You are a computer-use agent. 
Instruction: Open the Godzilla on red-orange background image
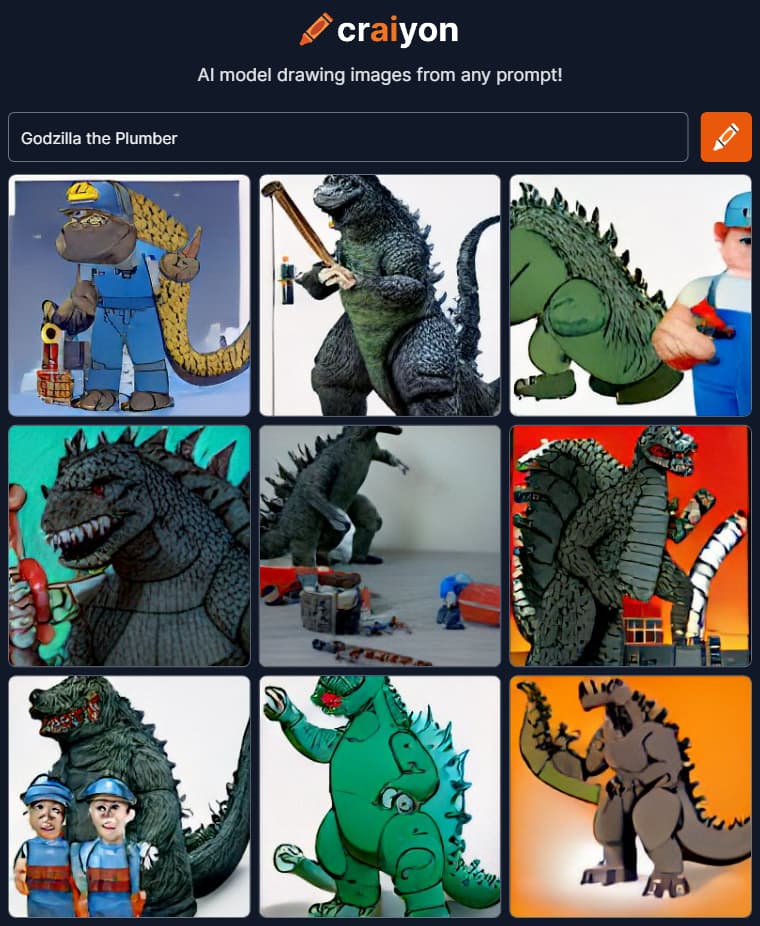click(630, 546)
